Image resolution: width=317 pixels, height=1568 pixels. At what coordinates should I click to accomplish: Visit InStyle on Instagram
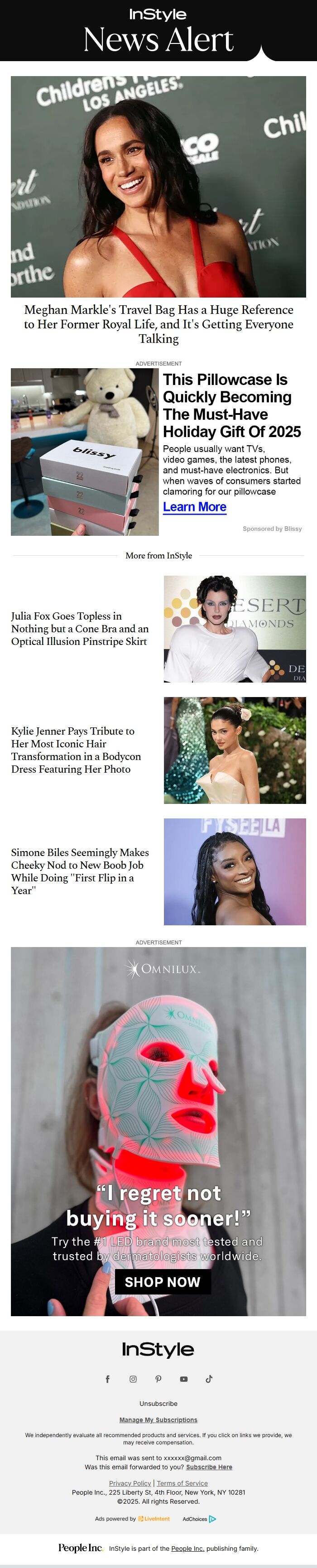133,1379
